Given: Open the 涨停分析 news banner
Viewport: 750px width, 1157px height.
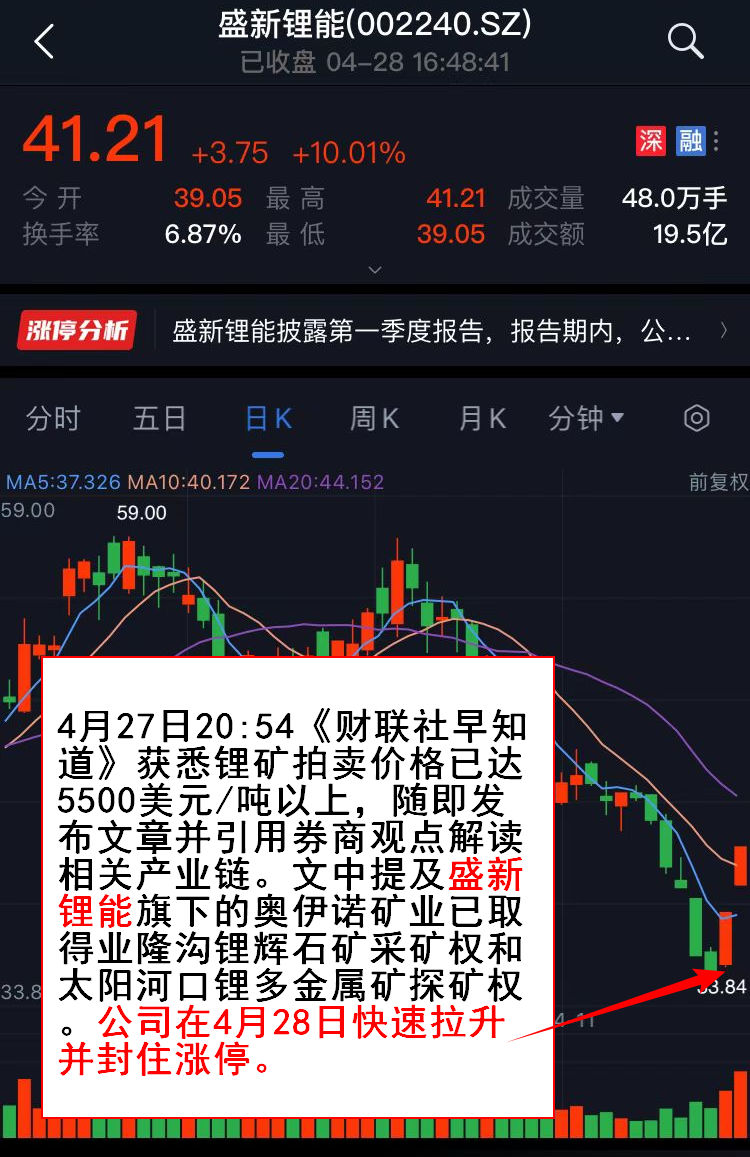Looking at the screenshot, I should click(x=375, y=331).
